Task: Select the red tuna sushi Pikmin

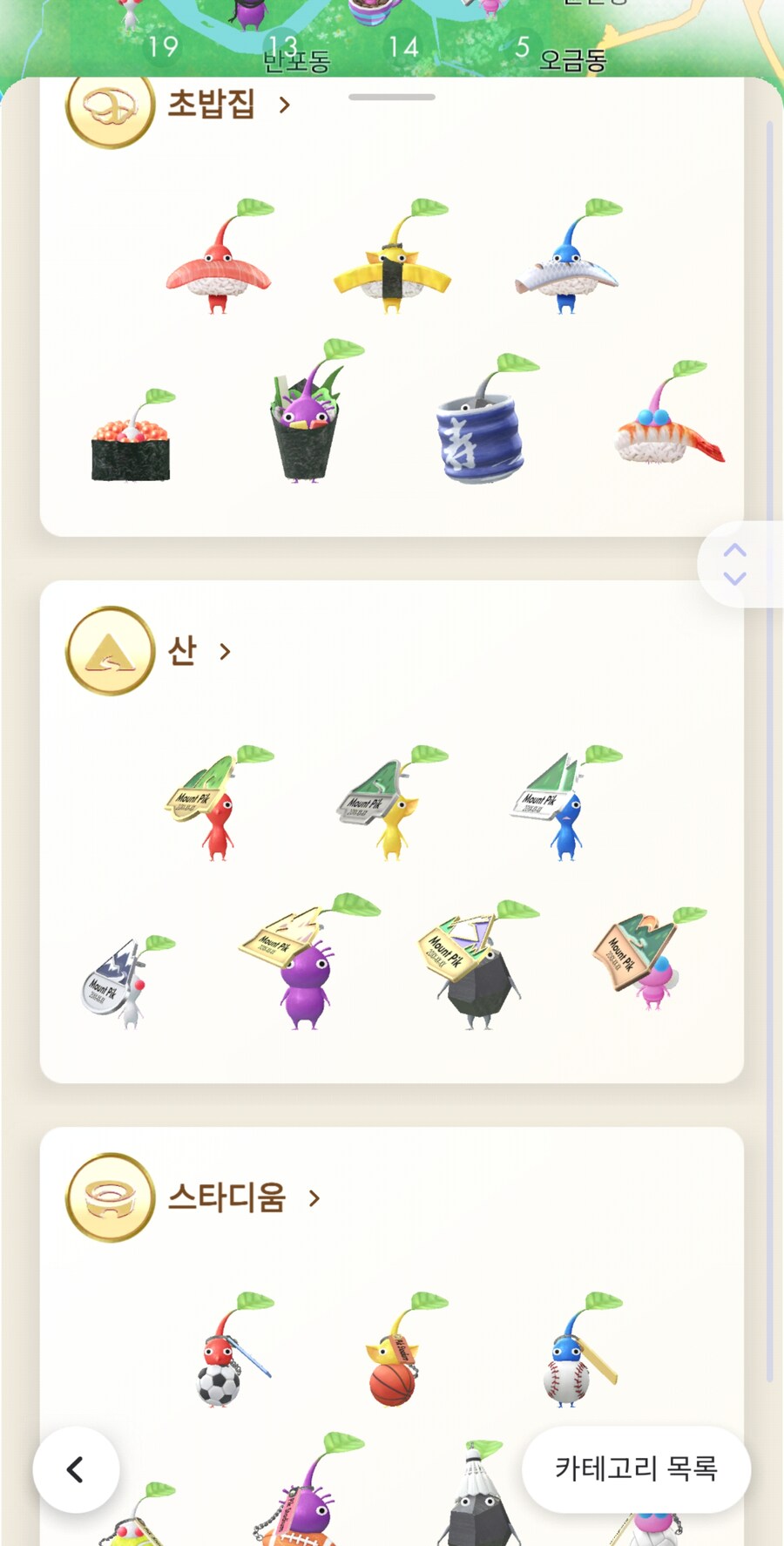Action: (219, 261)
